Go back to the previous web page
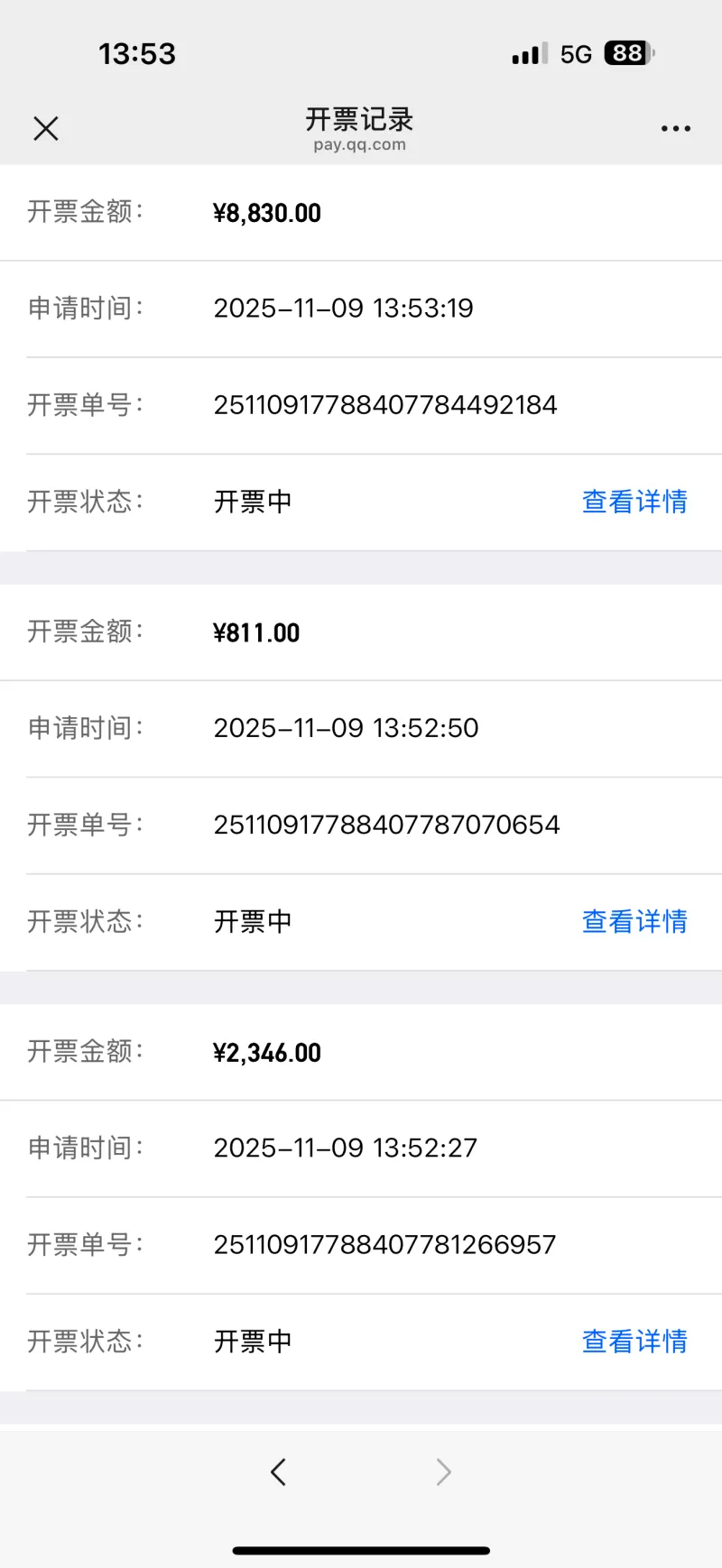Screen dimensions: 722x1568 [x=278, y=1472]
